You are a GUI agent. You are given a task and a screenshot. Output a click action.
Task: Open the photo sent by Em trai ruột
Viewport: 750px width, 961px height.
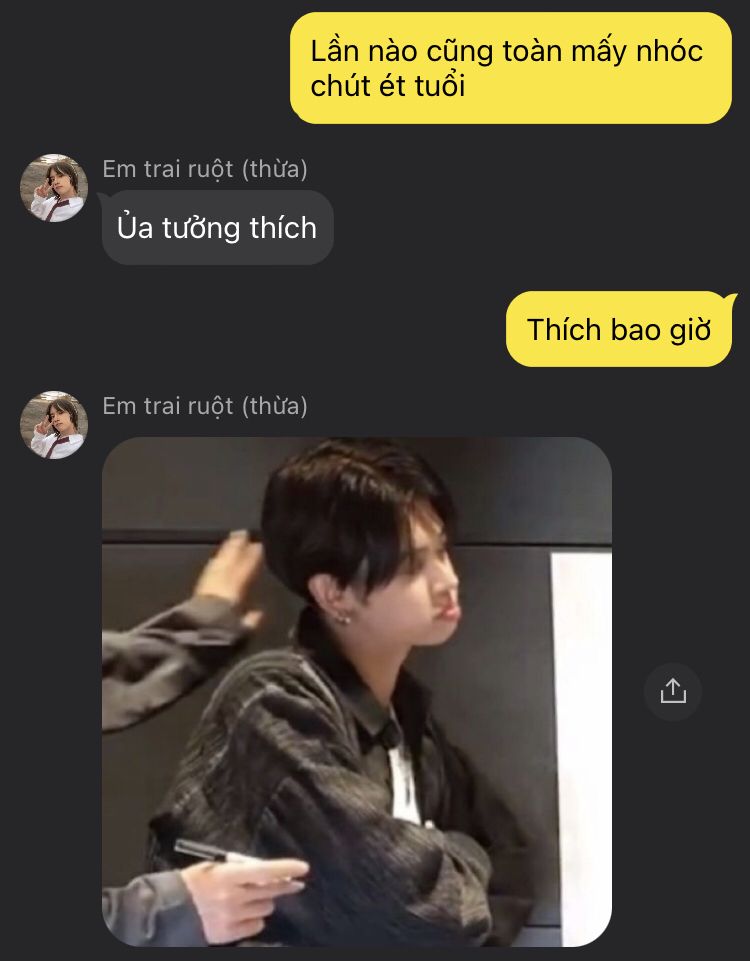click(357, 690)
